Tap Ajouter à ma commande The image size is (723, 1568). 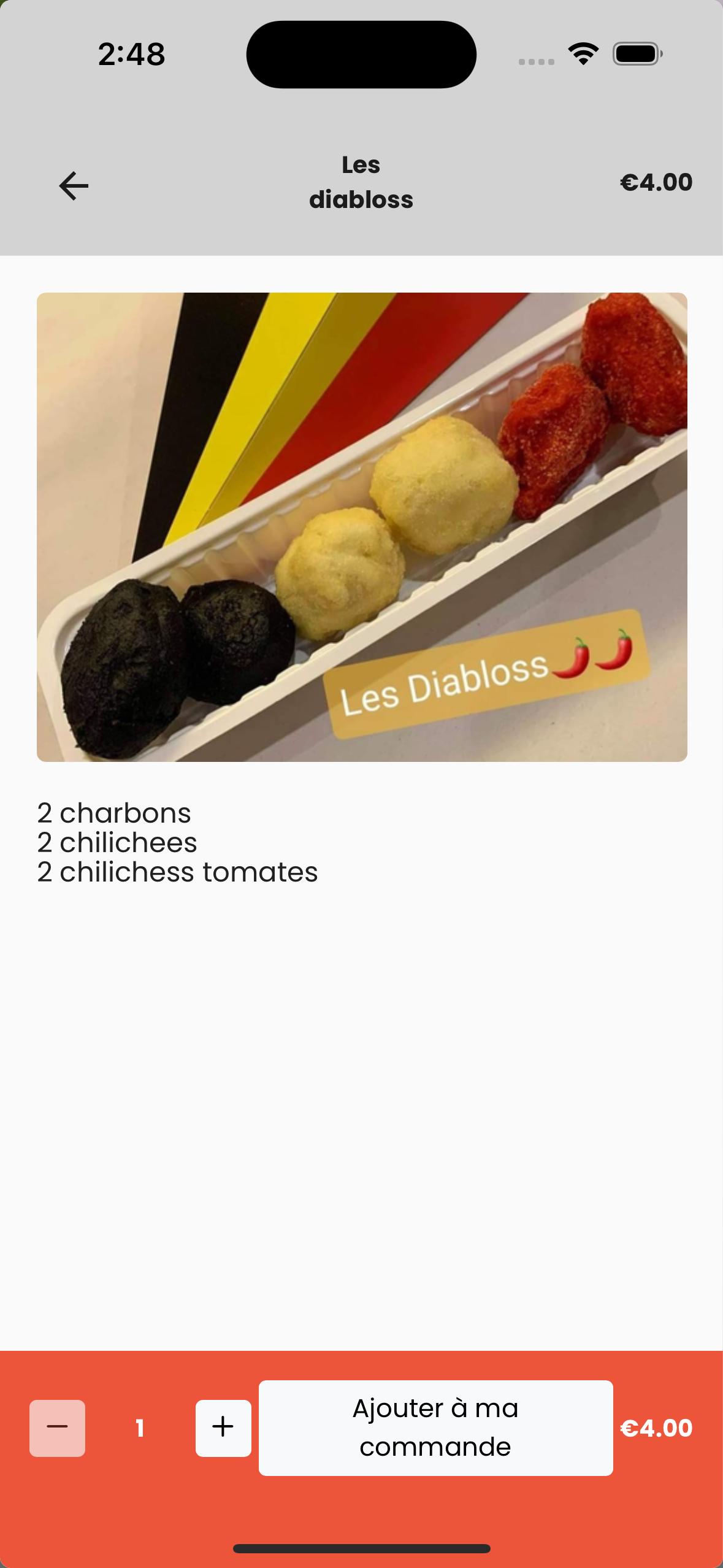coord(435,1428)
